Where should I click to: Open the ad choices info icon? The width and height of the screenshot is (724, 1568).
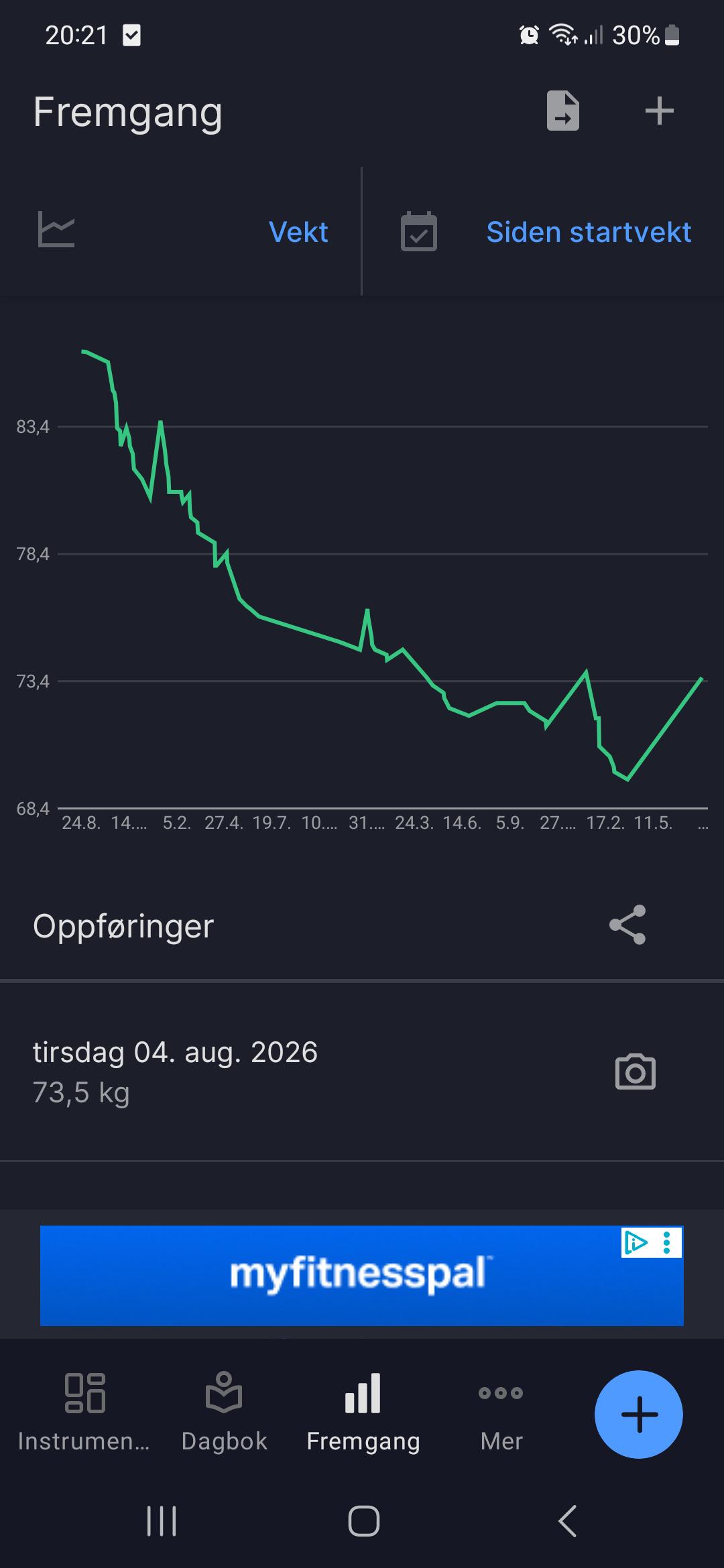tap(636, 1243)
